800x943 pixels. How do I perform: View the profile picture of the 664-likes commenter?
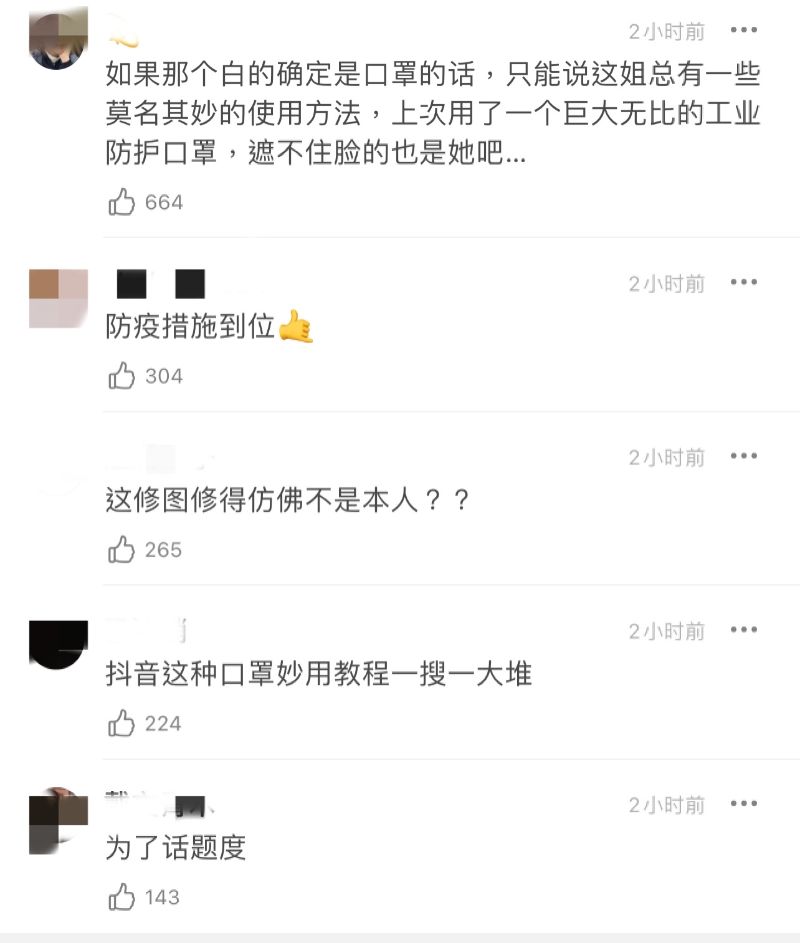click(58, 40)
